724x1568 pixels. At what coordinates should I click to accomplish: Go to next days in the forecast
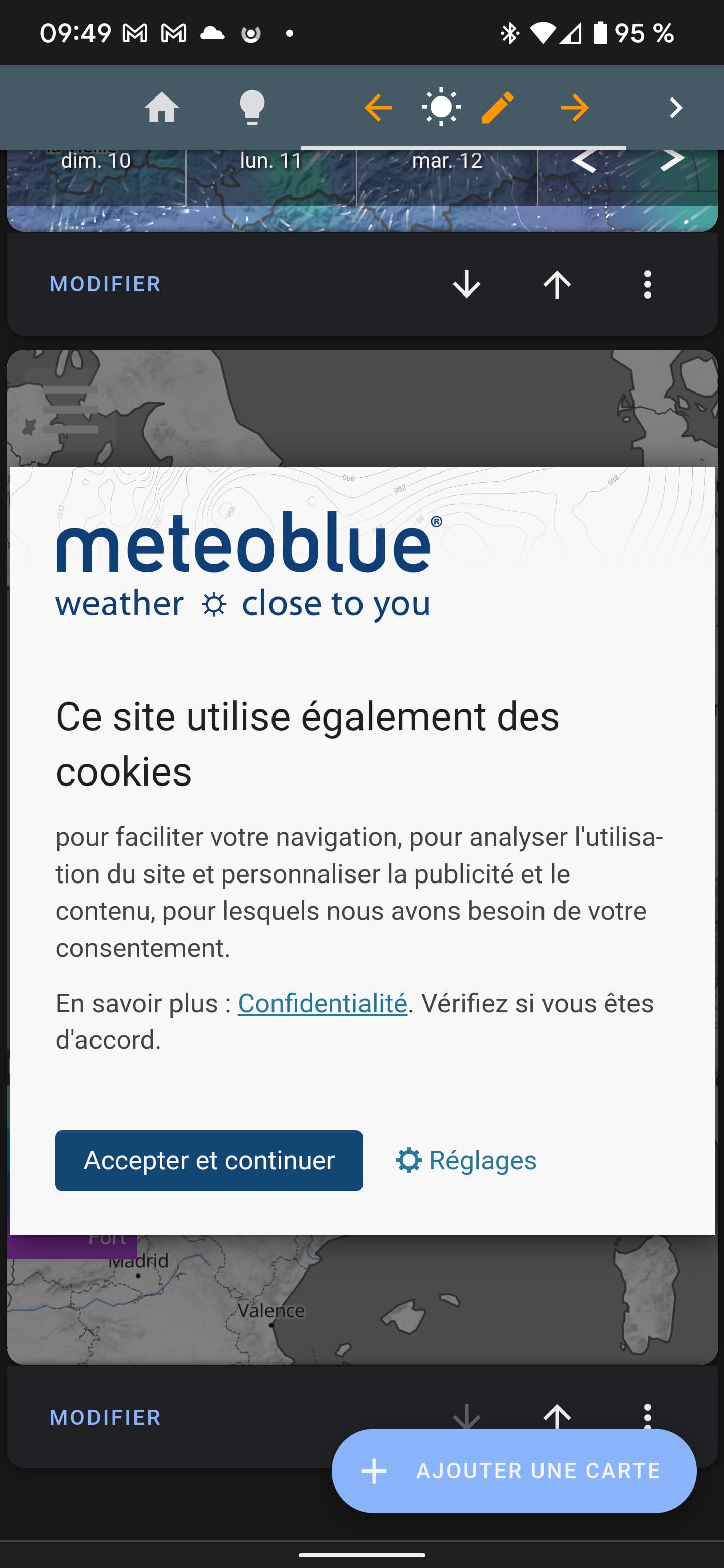tap(672, 161)
